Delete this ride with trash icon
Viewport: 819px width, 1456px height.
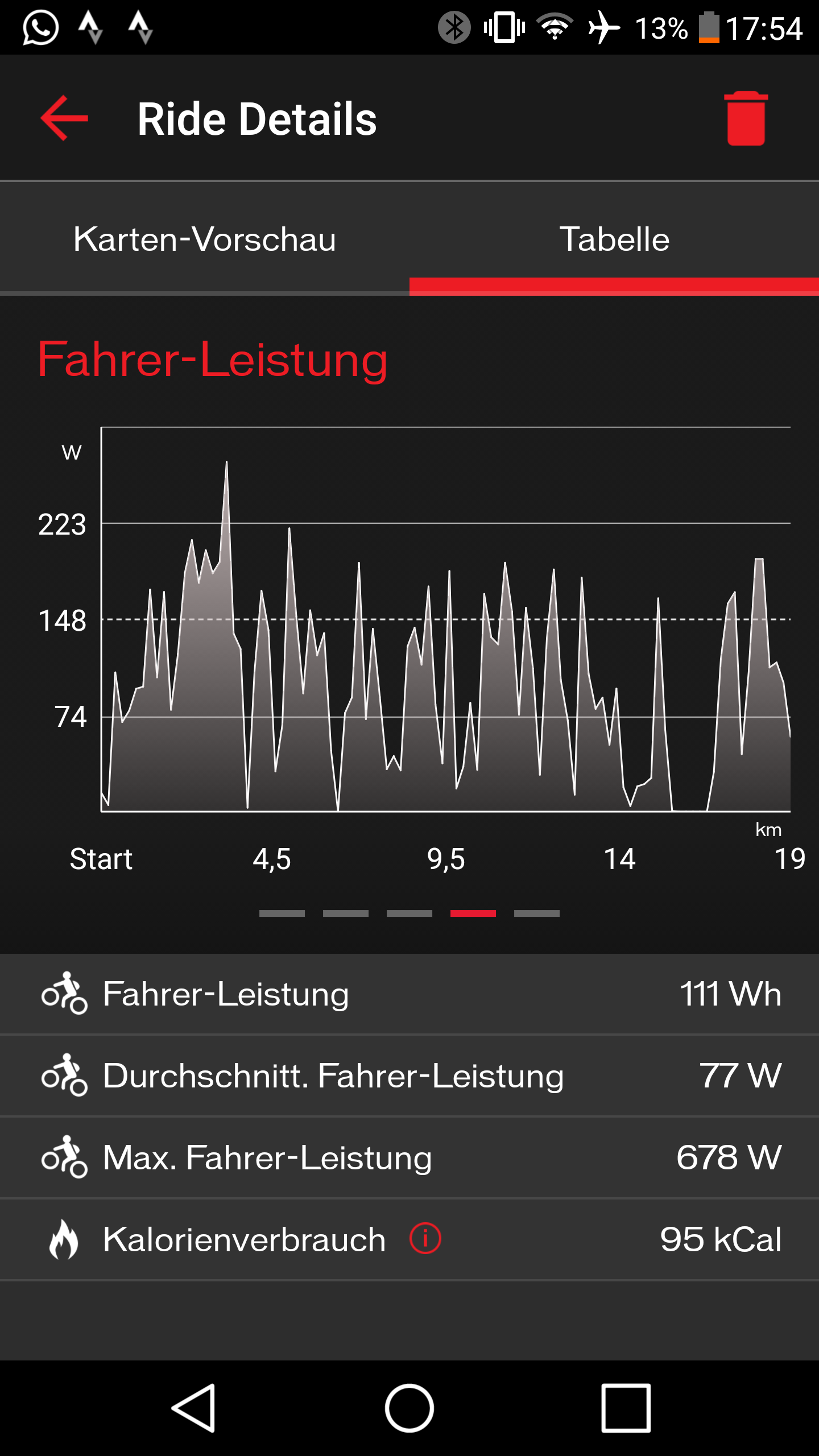coord(746,118)
